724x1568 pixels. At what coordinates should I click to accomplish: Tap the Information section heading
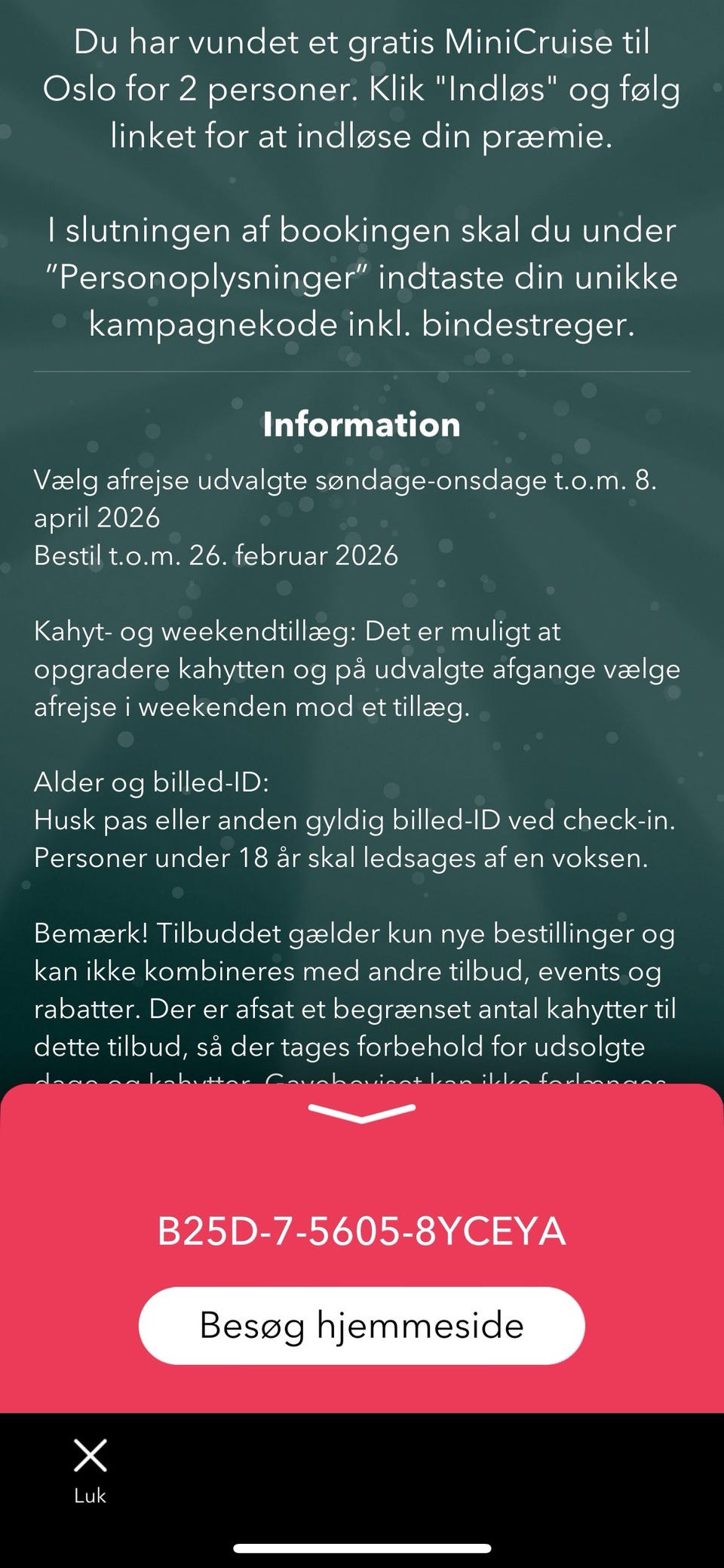click(362, 423)
